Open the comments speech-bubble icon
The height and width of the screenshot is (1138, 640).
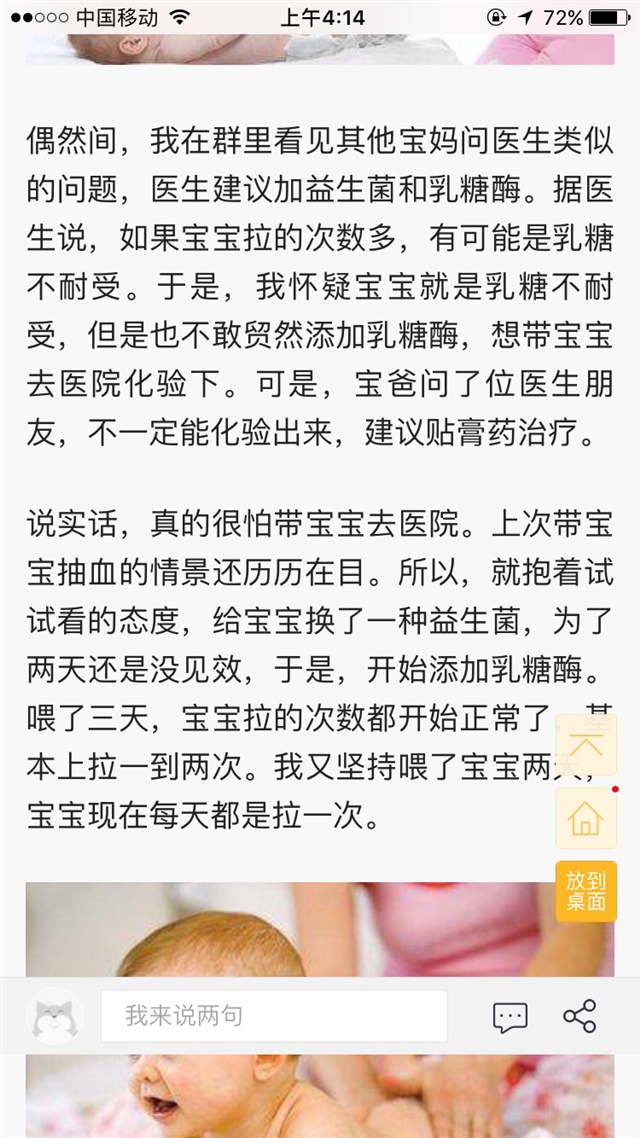[x=510, y=1018]
